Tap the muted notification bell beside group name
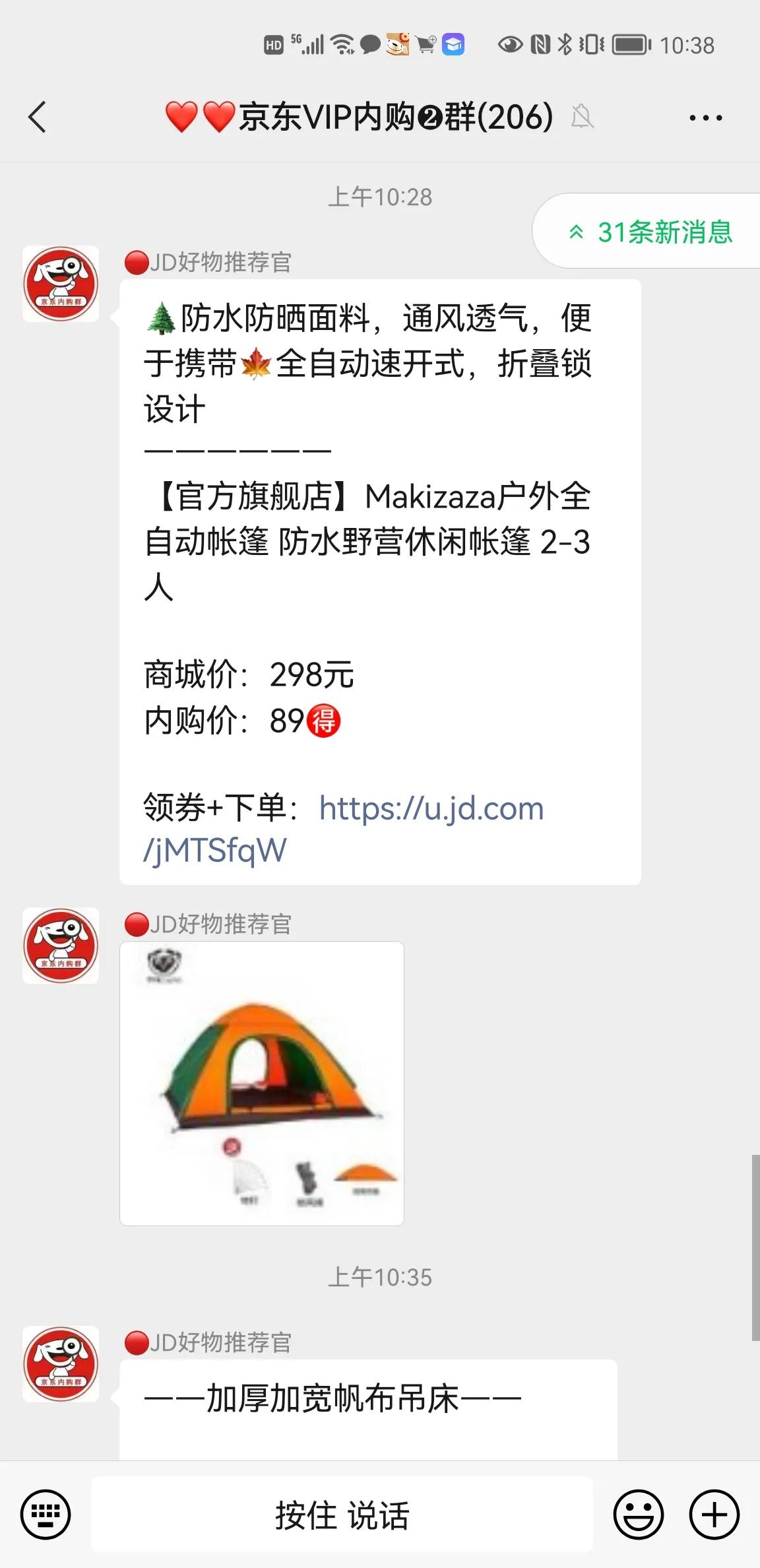 [x=583, y=116]
